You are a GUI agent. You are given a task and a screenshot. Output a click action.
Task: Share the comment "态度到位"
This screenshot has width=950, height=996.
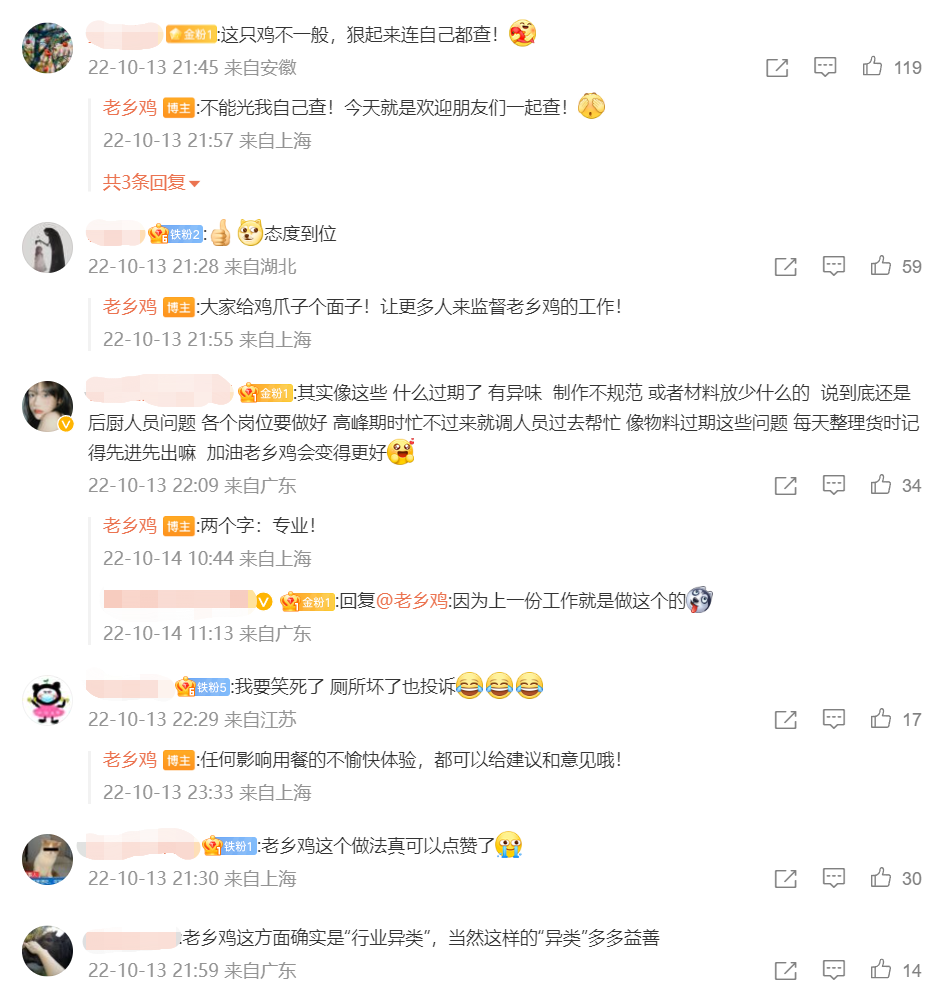coord(786,266)
